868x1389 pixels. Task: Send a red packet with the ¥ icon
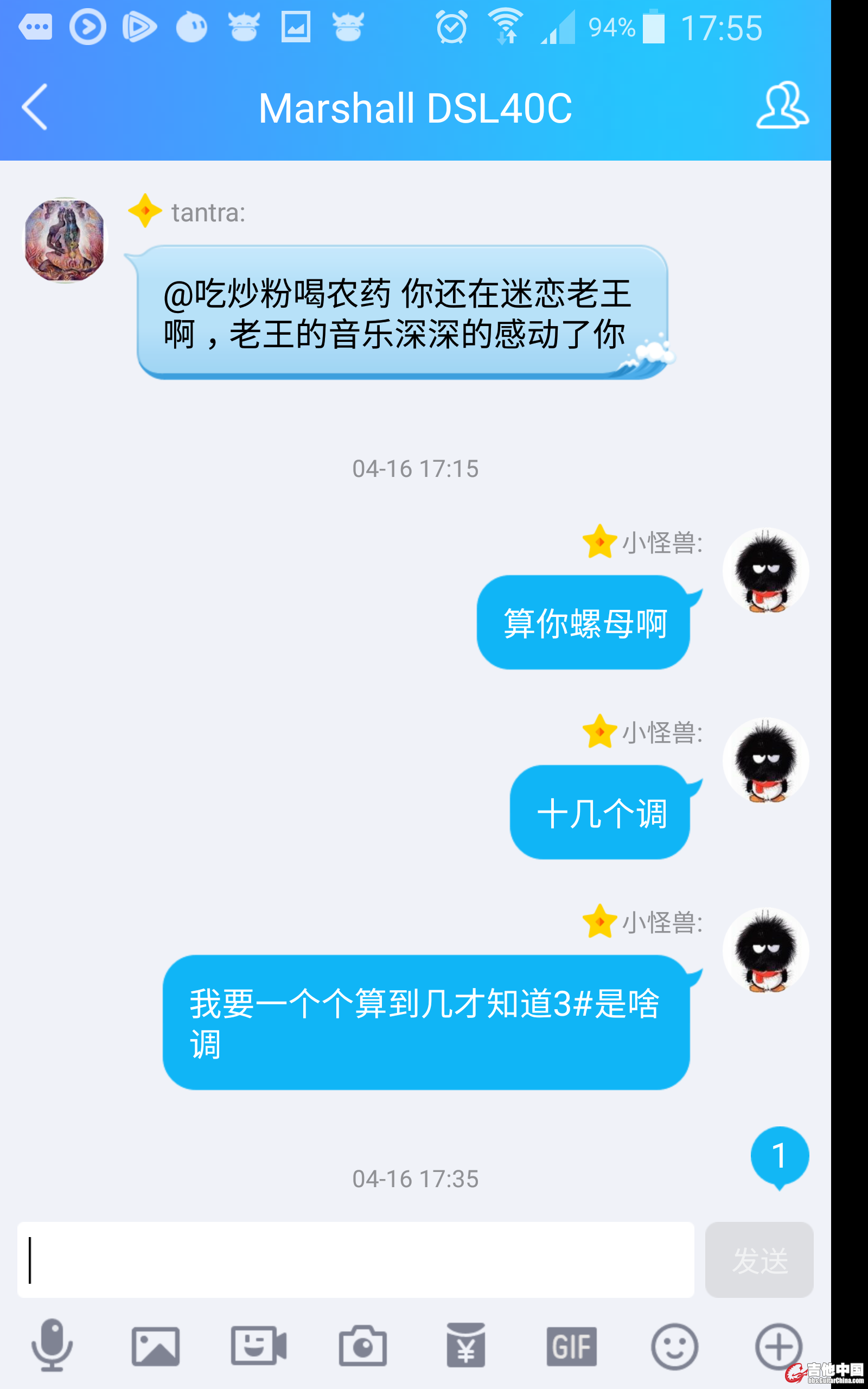465,1346
